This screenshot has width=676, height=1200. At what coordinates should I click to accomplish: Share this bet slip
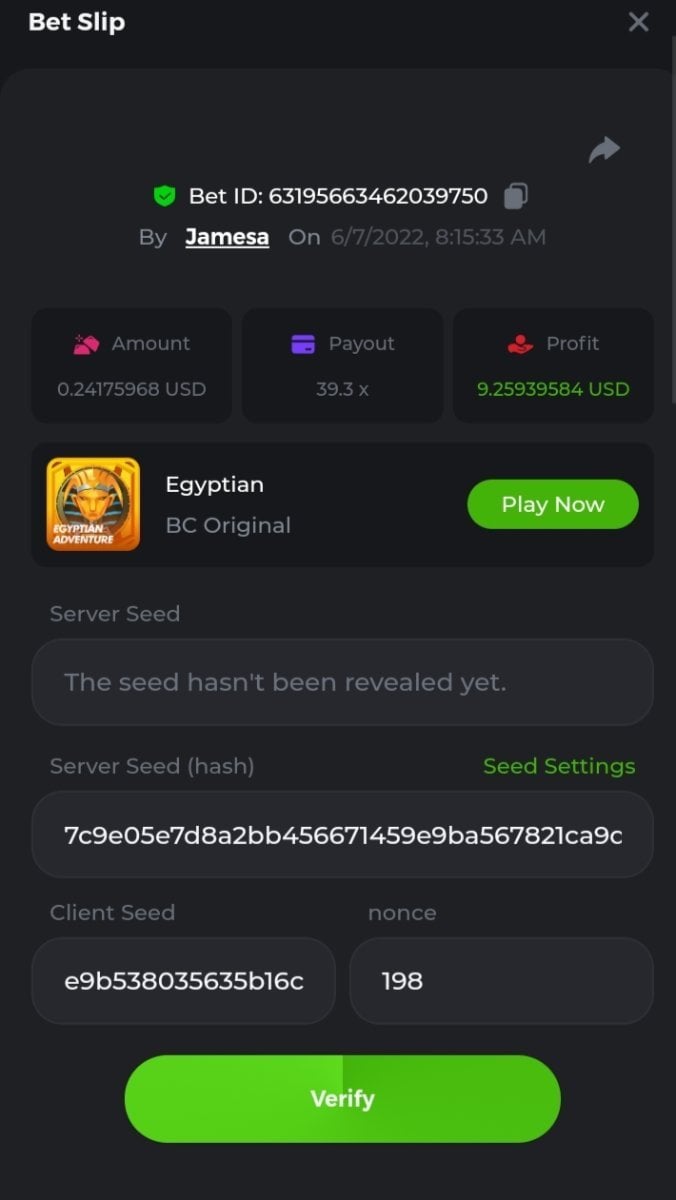604,150
